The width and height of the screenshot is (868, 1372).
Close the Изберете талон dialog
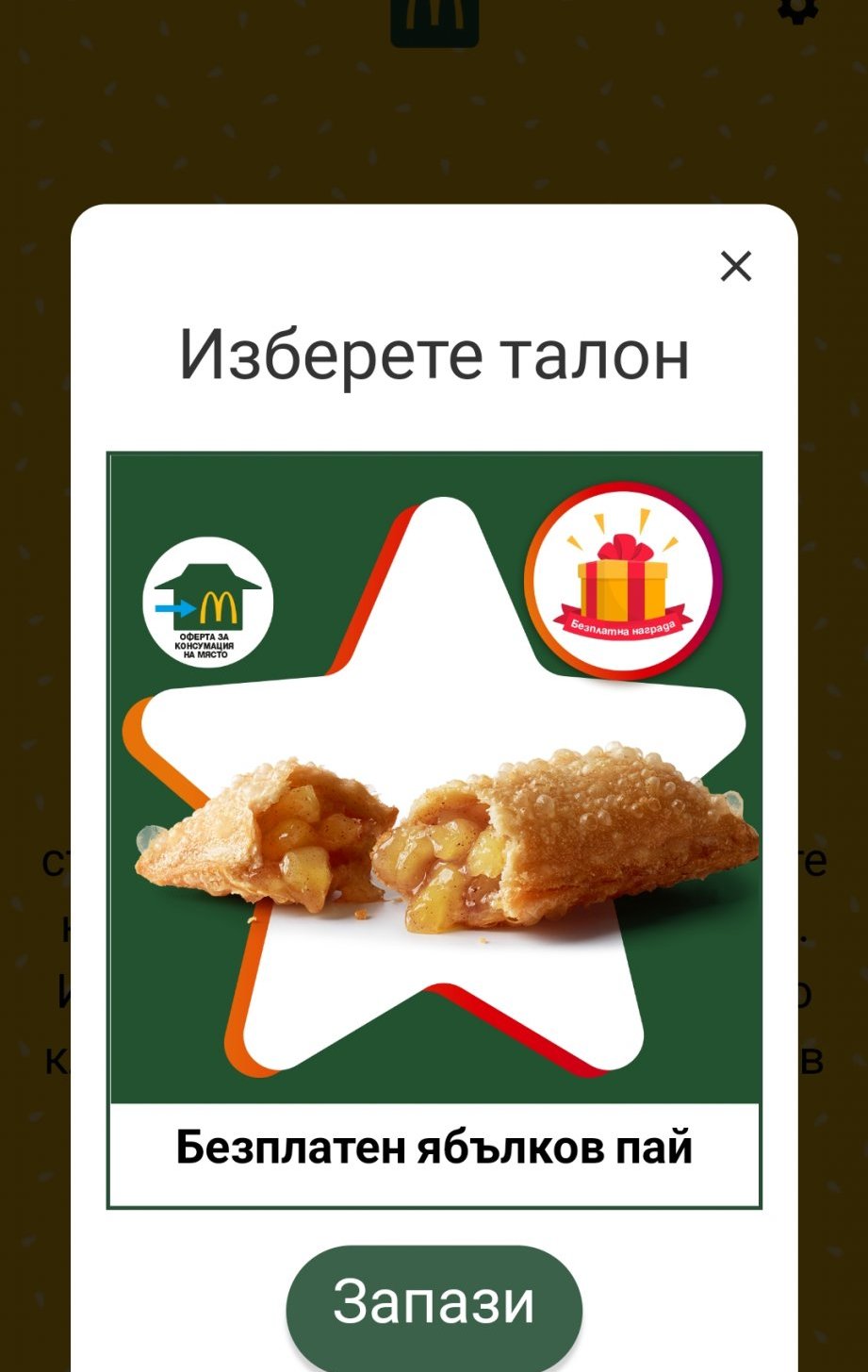point(736,267)
